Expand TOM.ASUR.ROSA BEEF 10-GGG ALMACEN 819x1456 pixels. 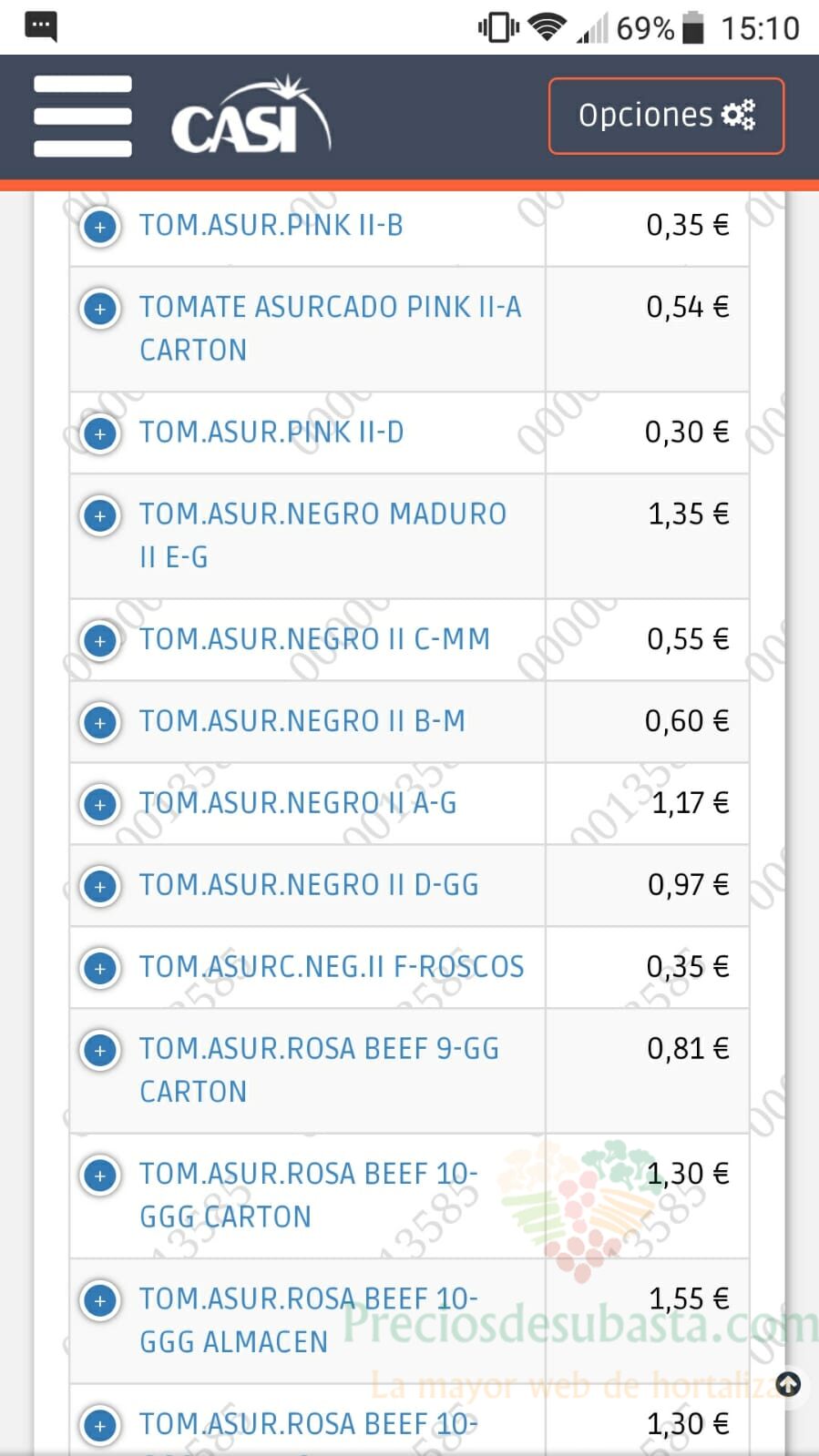pos(100,1299)
